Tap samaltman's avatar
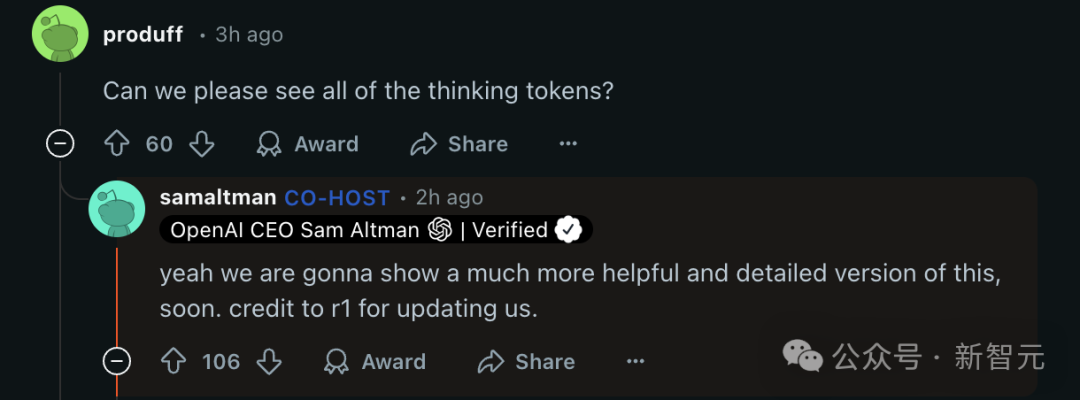1080x400 pixels. point(117,209)
